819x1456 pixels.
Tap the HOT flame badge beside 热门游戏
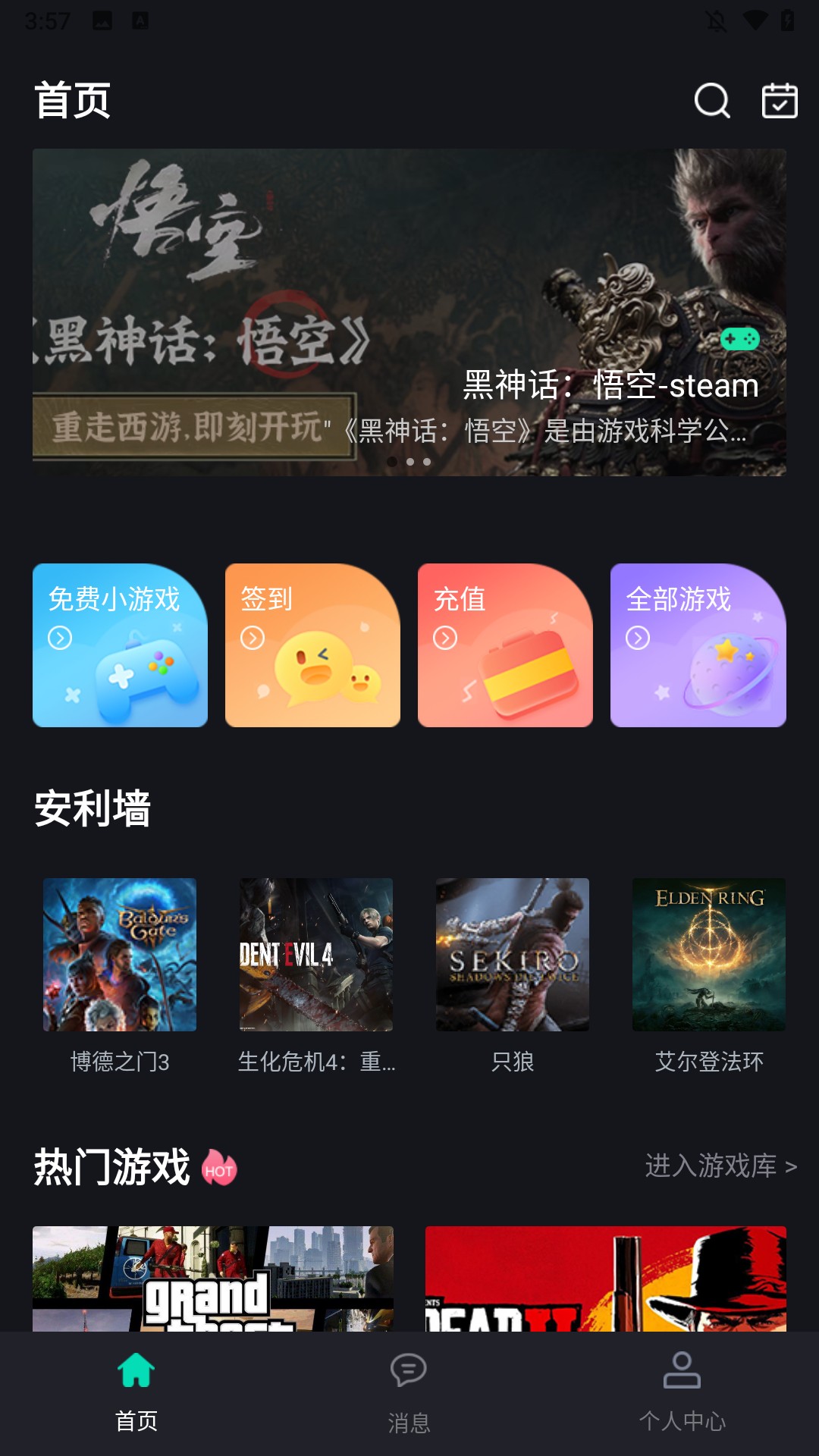[220, 1169]
